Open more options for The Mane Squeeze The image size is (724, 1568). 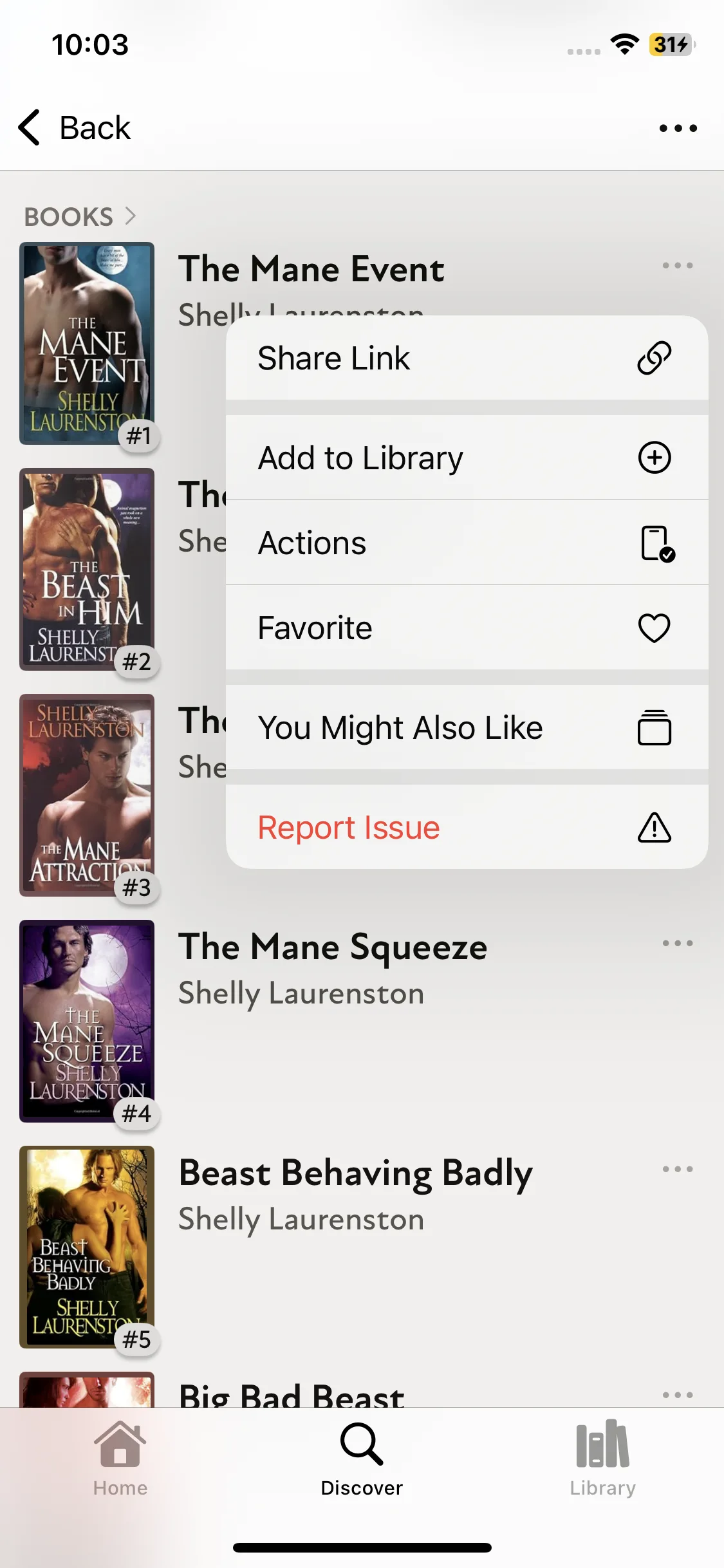pos(678,944)
